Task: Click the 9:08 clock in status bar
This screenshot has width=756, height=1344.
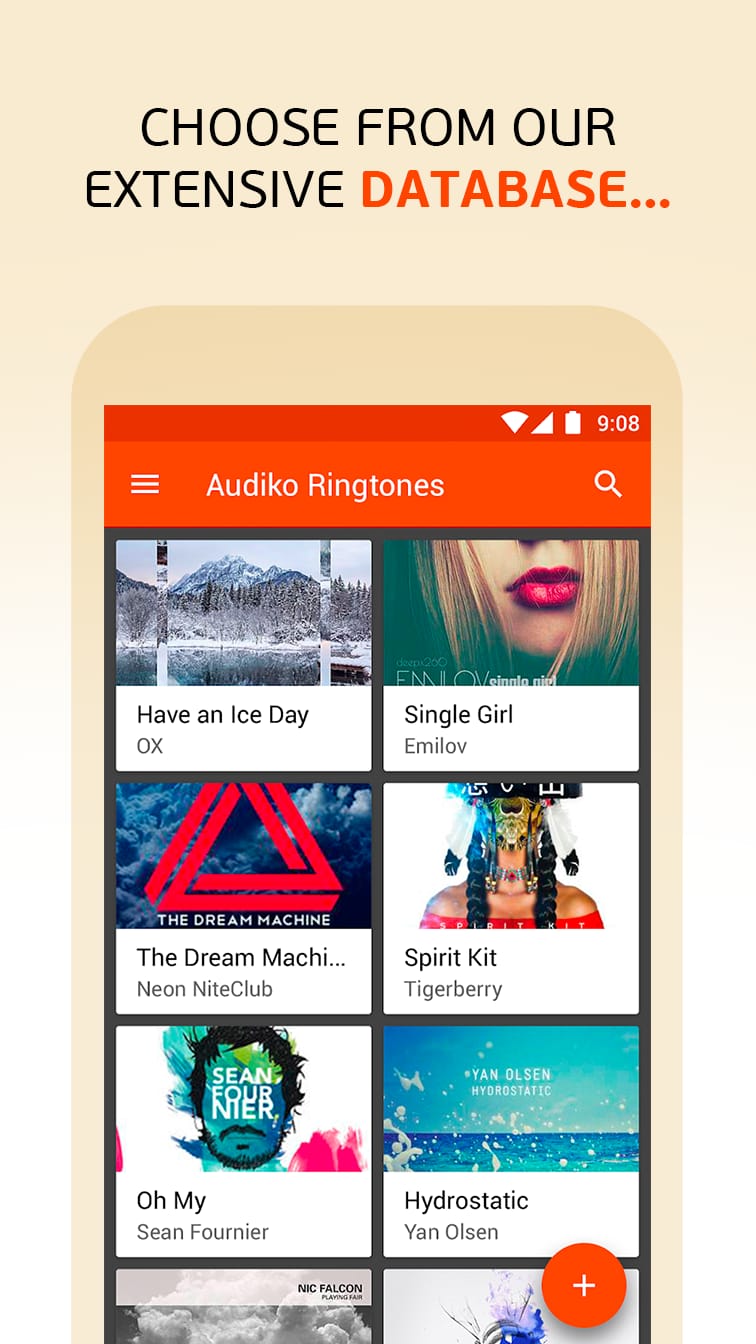Action: pyautogui.click(x=618, y=423)
